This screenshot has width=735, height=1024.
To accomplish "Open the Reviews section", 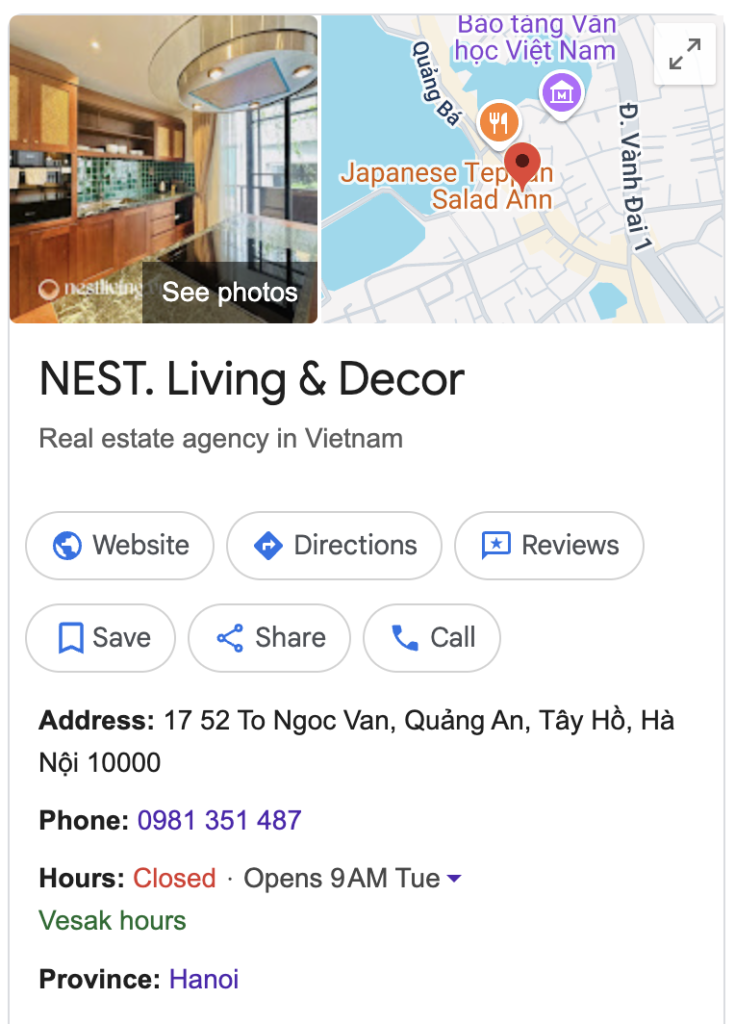I will 549,545.
